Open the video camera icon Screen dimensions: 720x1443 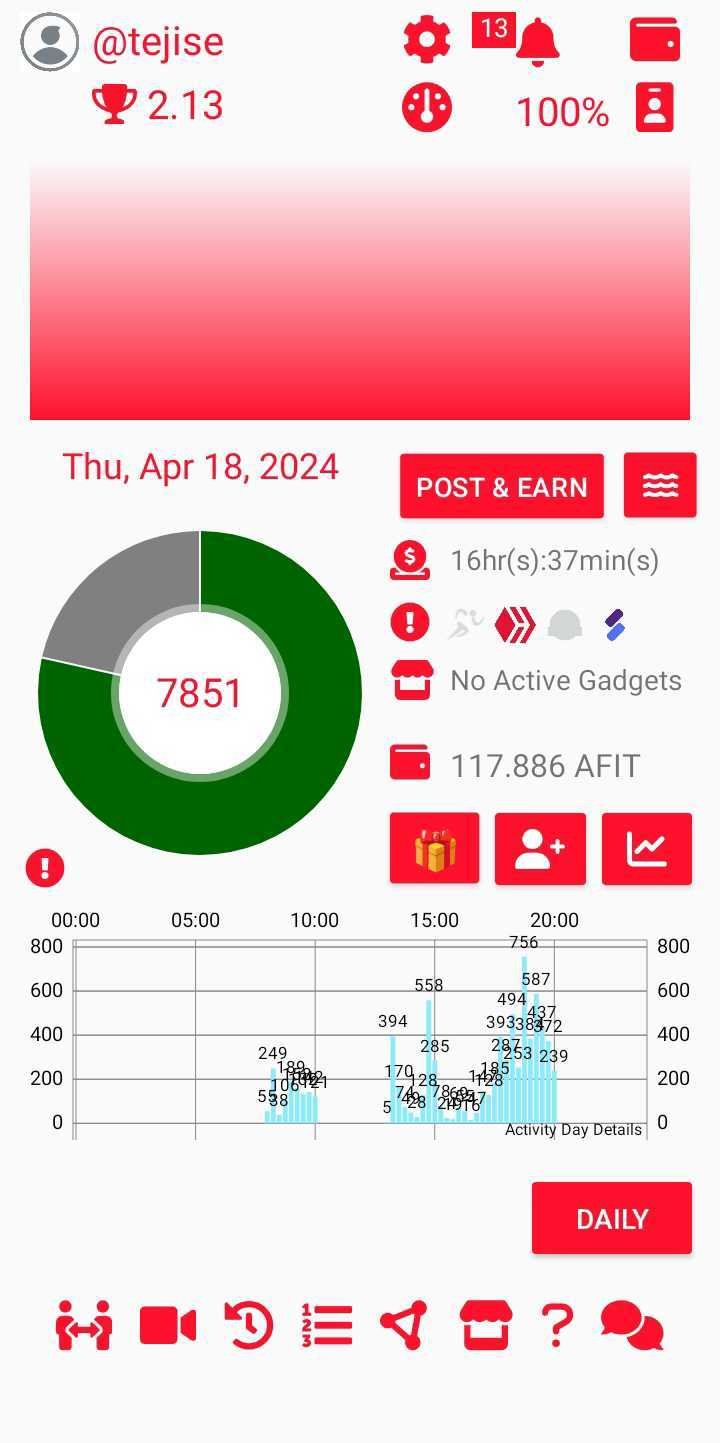click(168, 1326)
